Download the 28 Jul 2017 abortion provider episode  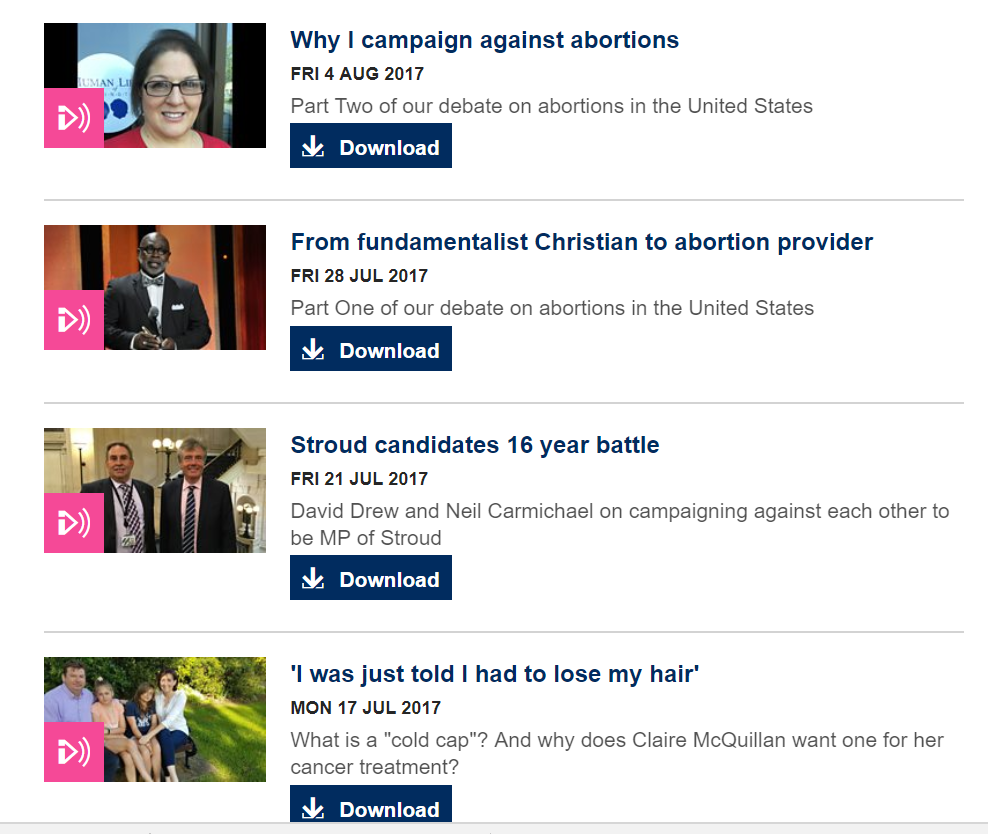[x=371, y=349]
